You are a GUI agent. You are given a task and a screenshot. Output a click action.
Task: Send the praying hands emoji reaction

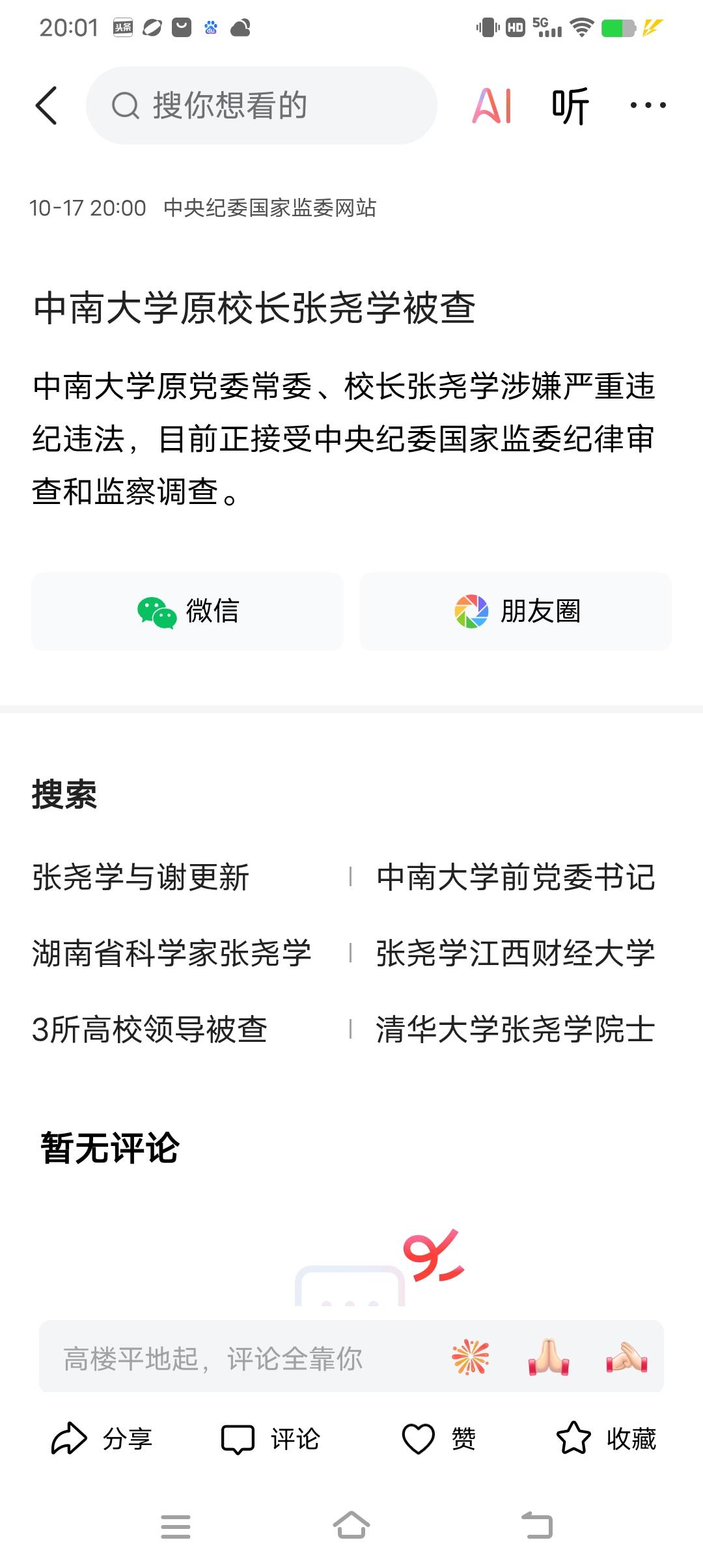549,1358
